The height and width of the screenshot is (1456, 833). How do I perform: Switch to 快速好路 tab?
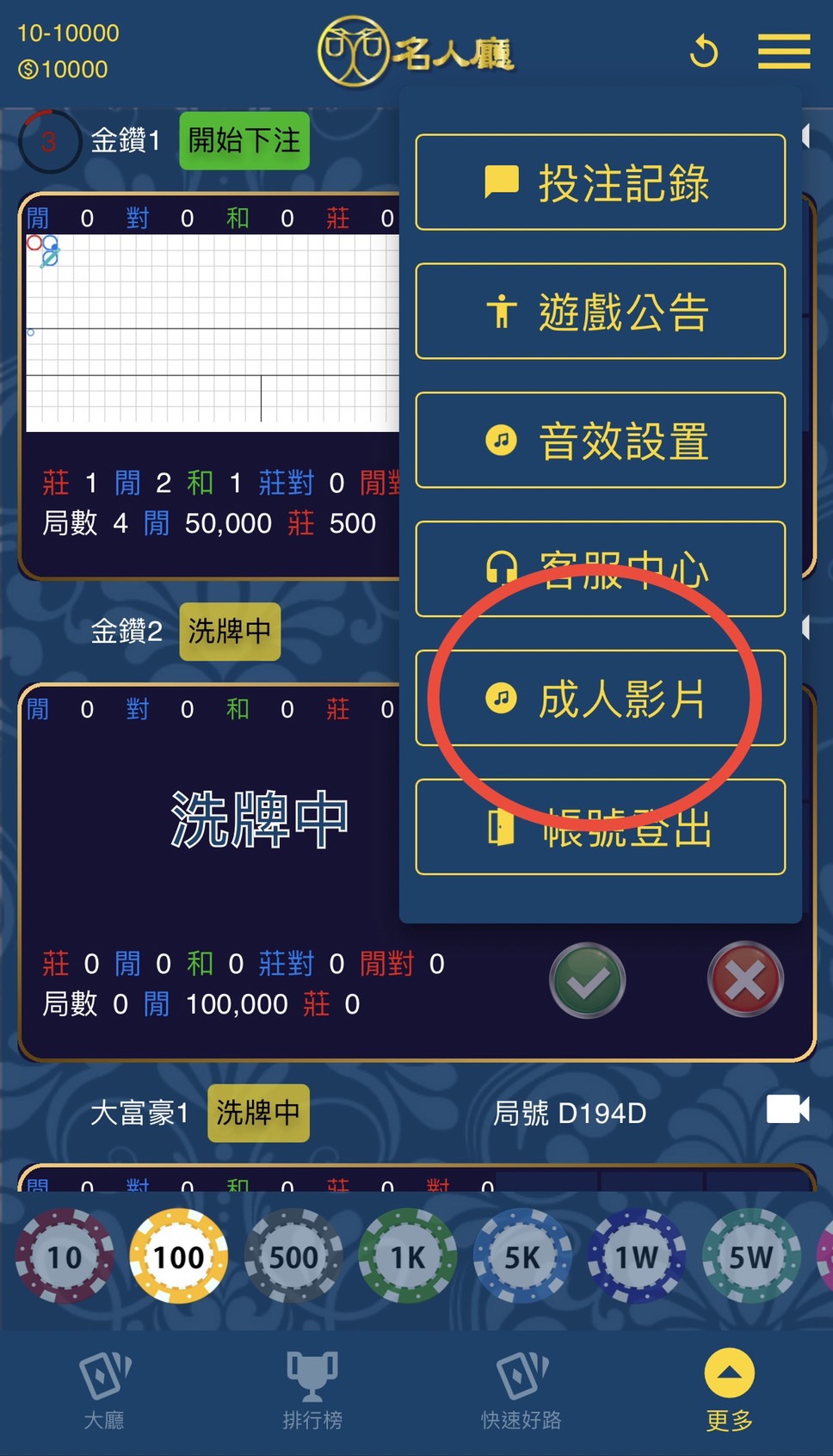point(521,1390)
